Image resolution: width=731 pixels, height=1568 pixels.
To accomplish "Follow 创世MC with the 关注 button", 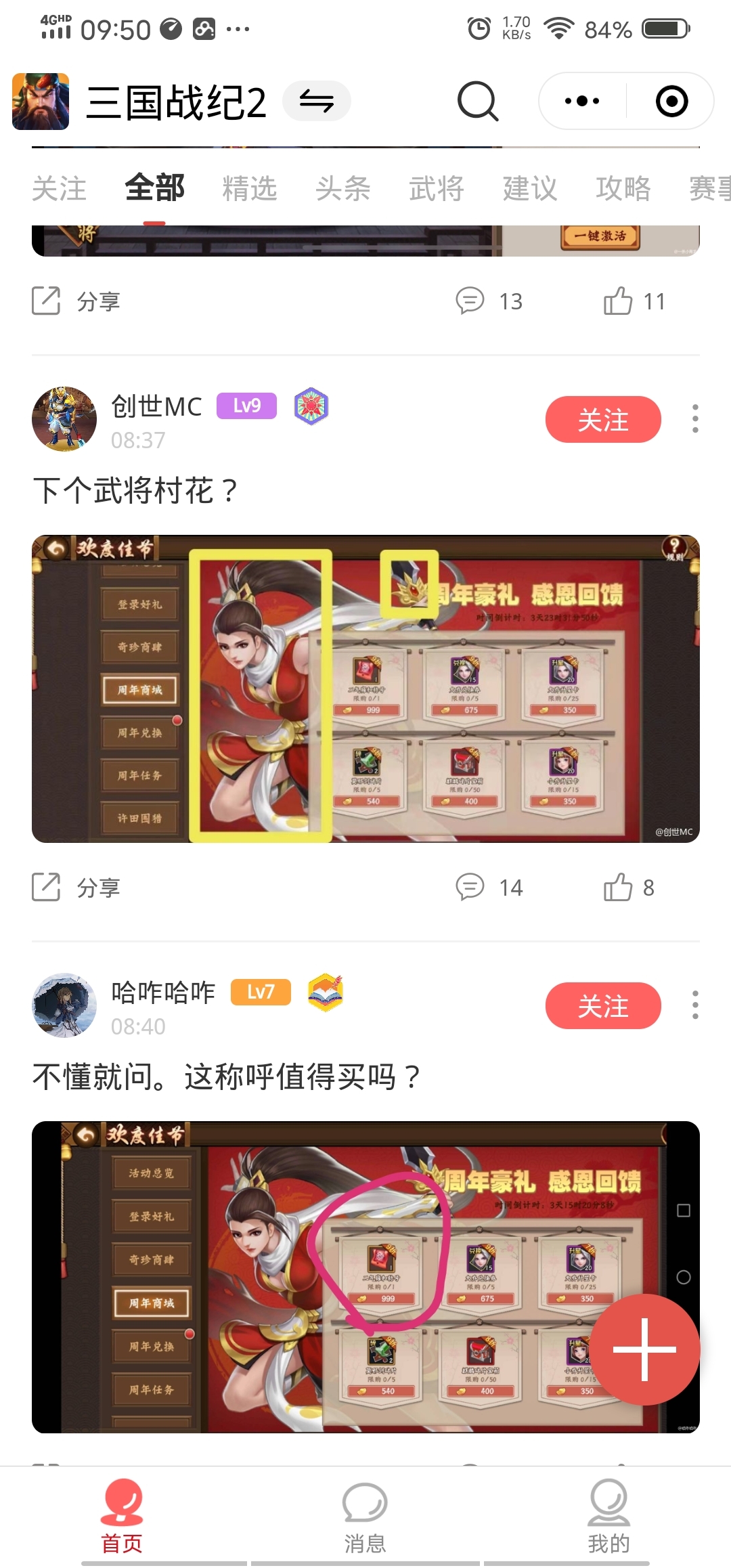I will [x=603, y=418].
